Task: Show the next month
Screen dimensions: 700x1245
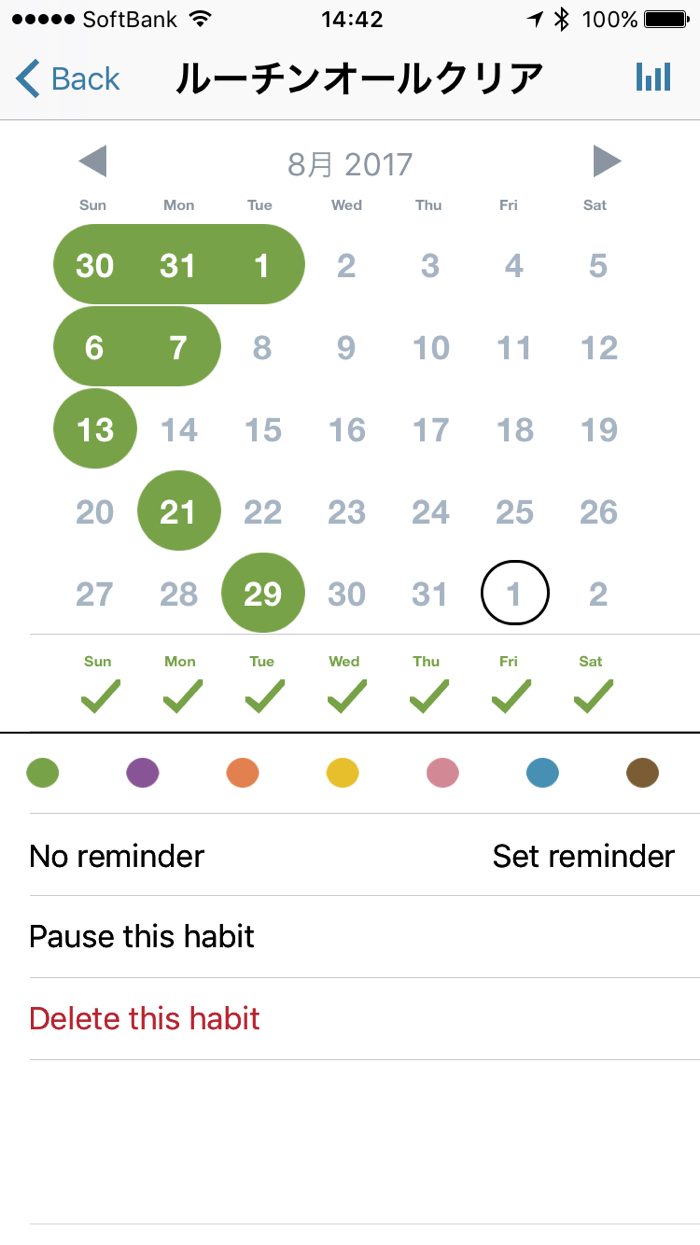Action: [606, 161]
